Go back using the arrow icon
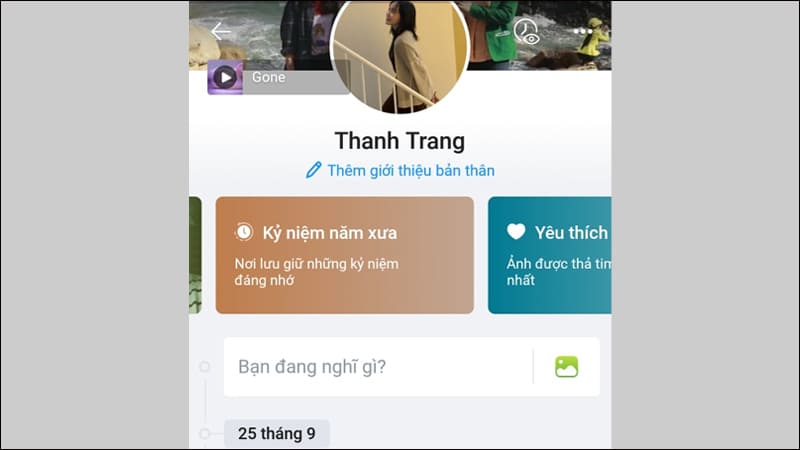 tap(221, 31)
